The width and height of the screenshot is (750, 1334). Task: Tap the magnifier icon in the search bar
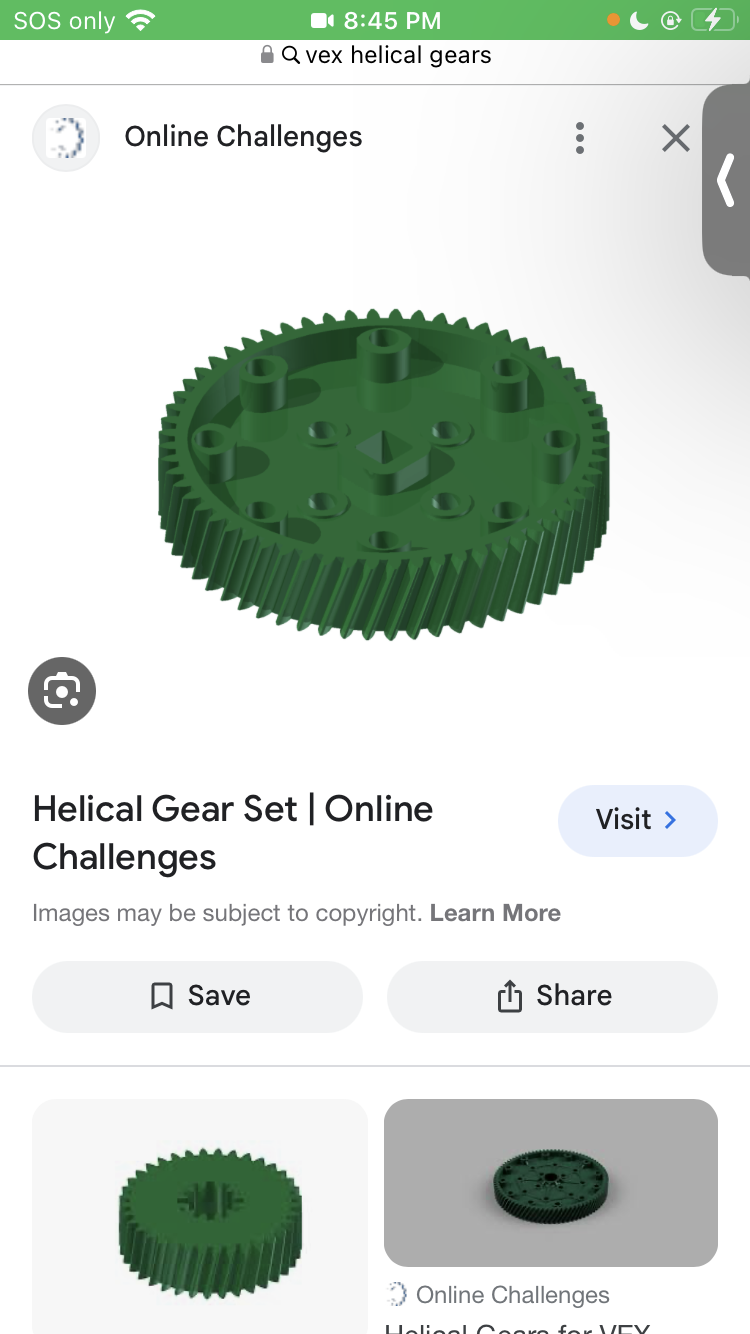tap(290, 55)
